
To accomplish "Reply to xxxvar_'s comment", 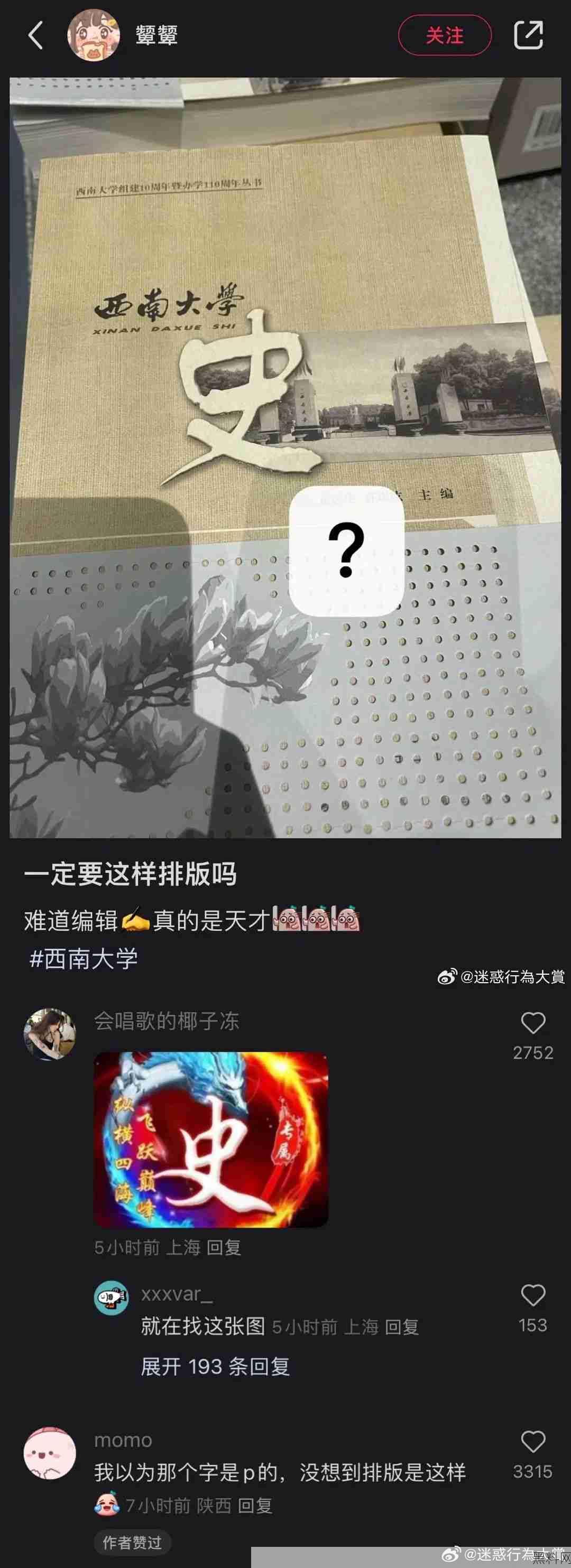I will pyautogui.click(x=402, y=1327).
